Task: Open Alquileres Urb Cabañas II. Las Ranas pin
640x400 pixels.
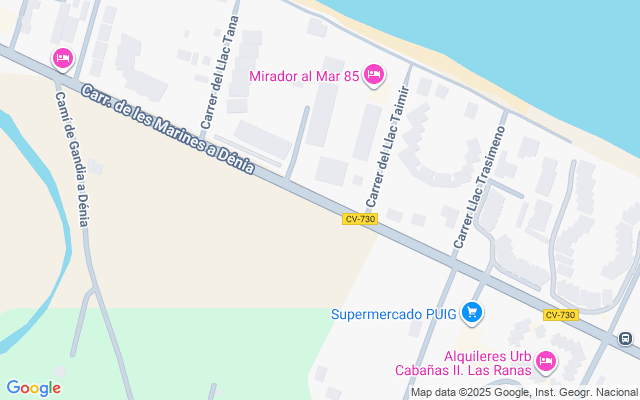Action: pyautogui.click(x=546, y=362)
